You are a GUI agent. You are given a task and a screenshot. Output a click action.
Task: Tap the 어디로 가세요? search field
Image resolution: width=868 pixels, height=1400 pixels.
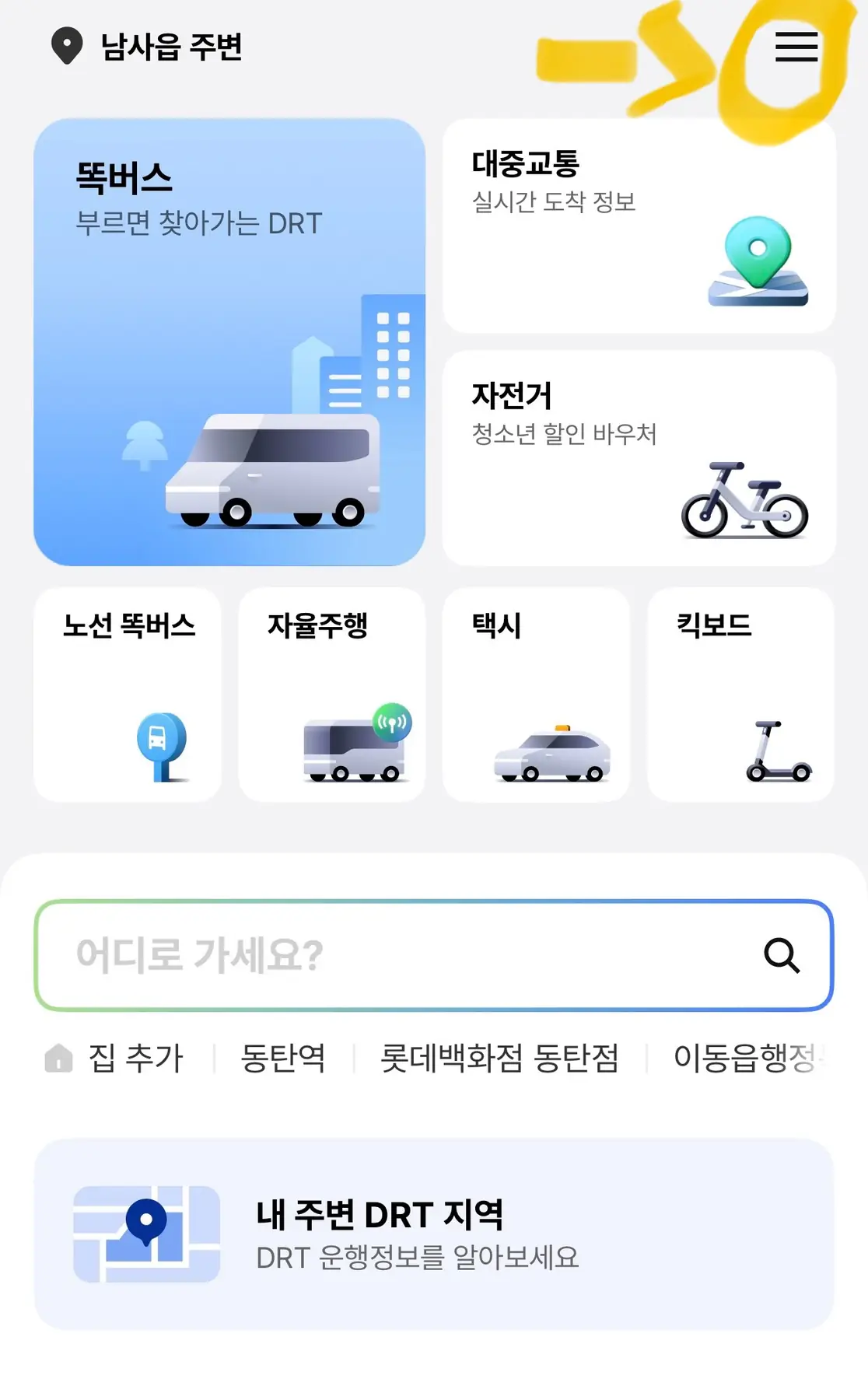pos(389,955)
